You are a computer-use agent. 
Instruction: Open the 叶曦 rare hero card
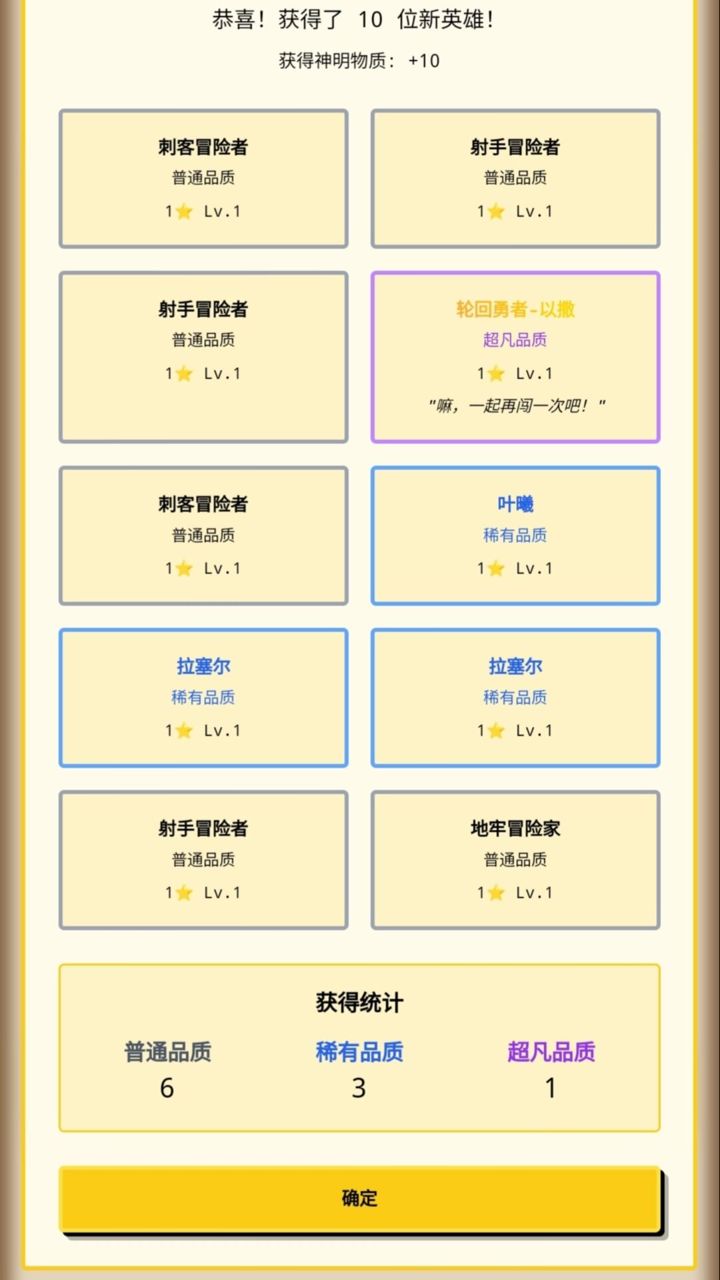515,536
